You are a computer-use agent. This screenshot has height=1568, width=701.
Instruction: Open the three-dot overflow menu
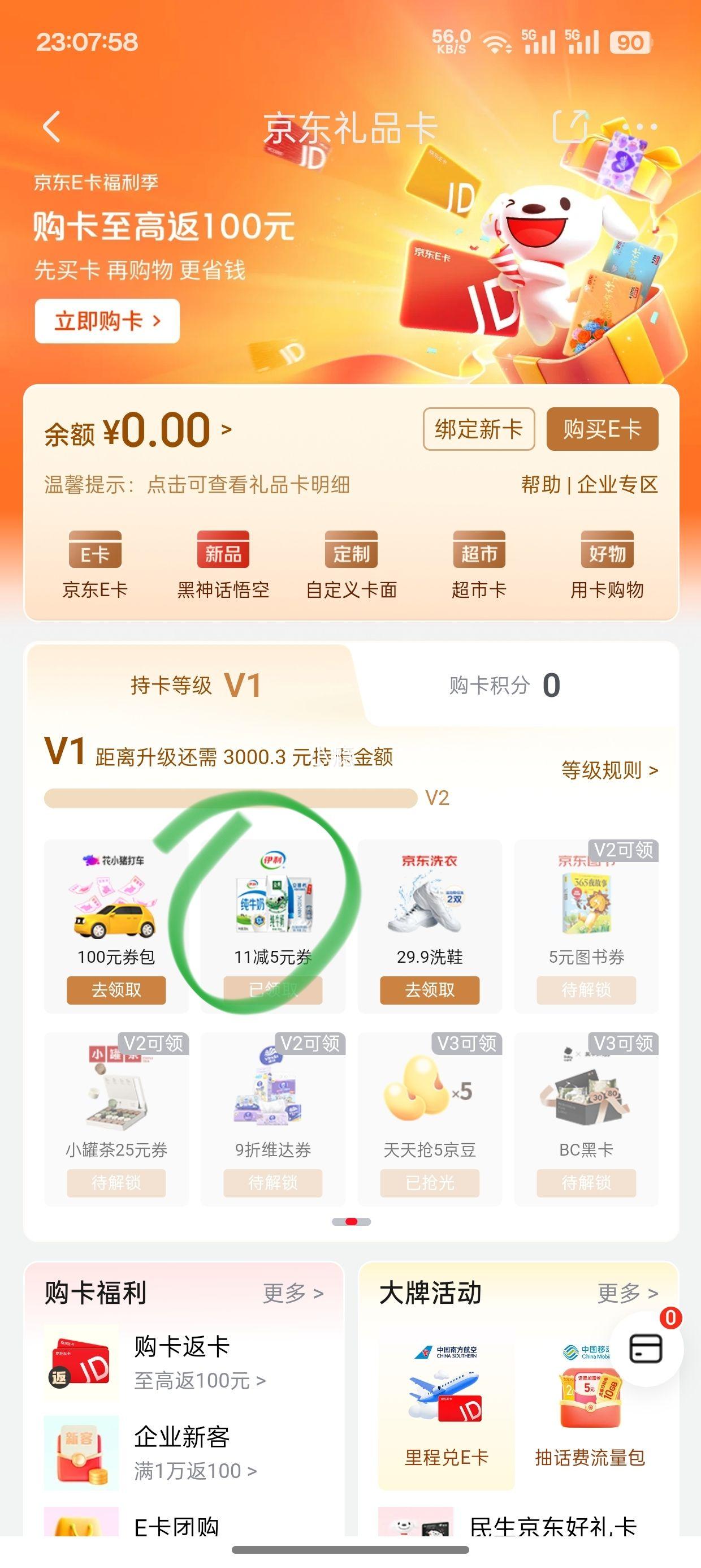point(639,127)
